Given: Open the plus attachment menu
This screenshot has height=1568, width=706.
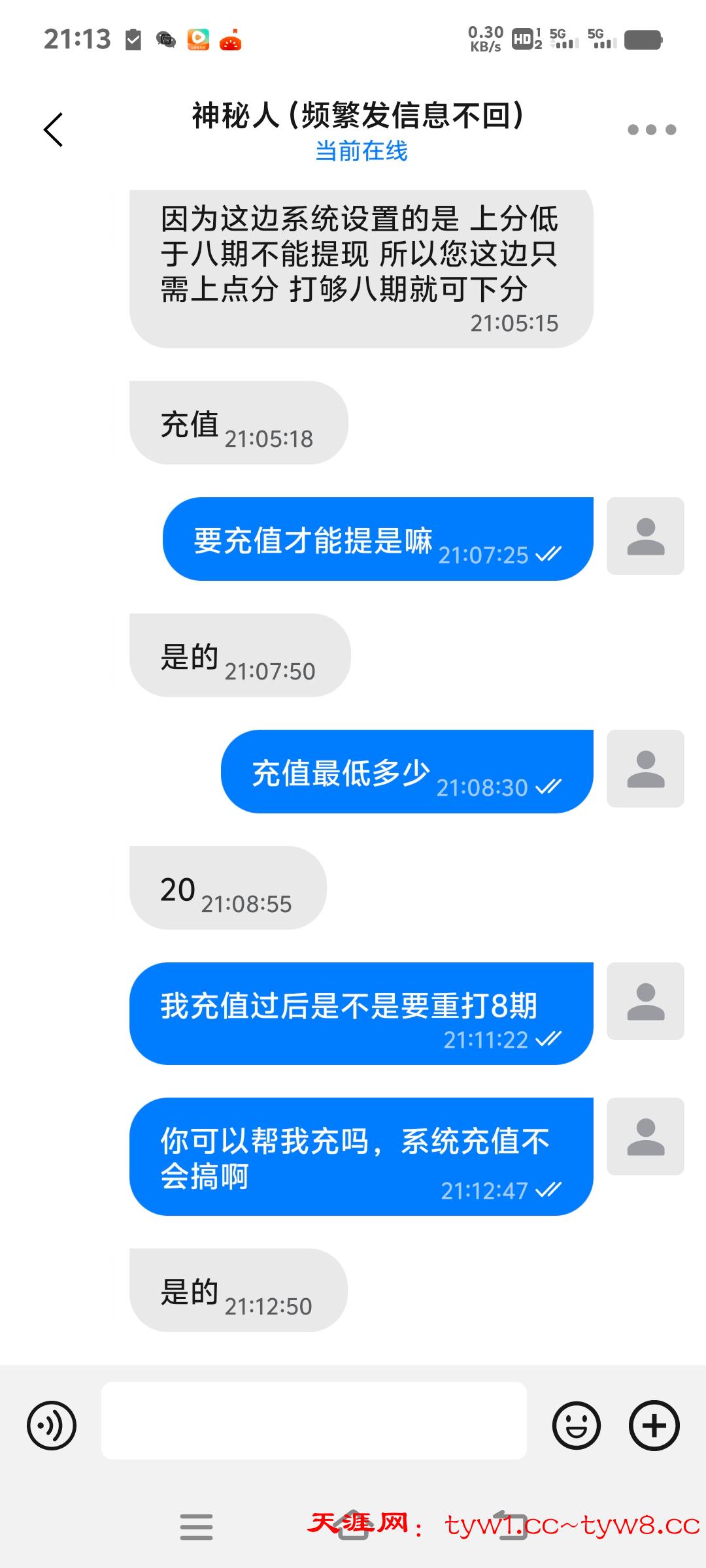Looking at the screenshot, I should click(654, 1425).
